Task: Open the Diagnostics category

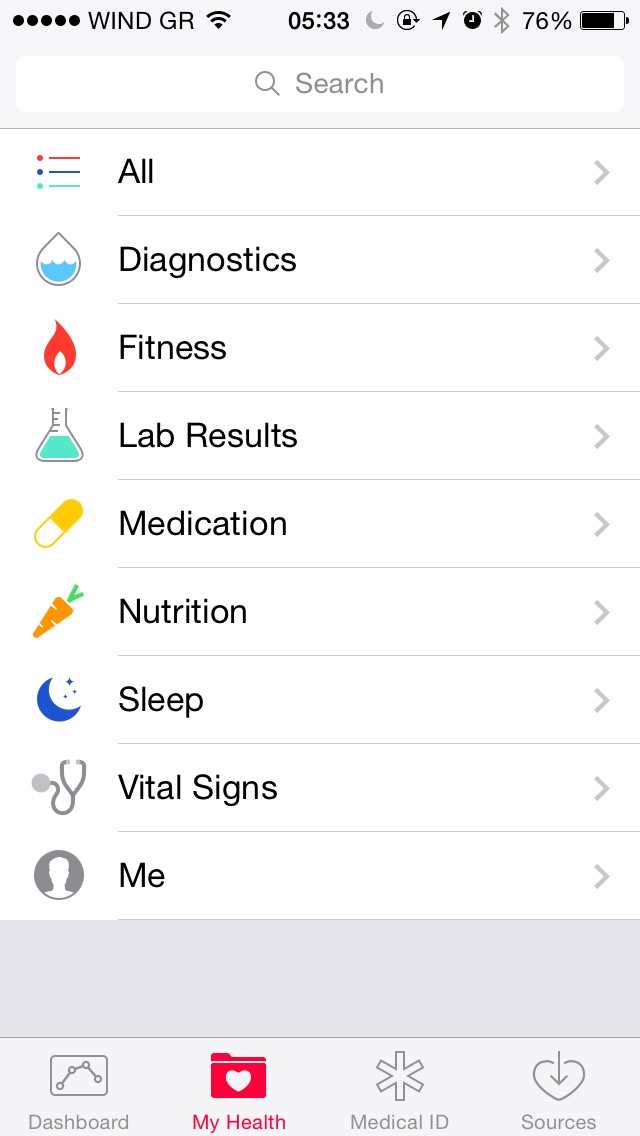Action: tap(320, 260)
